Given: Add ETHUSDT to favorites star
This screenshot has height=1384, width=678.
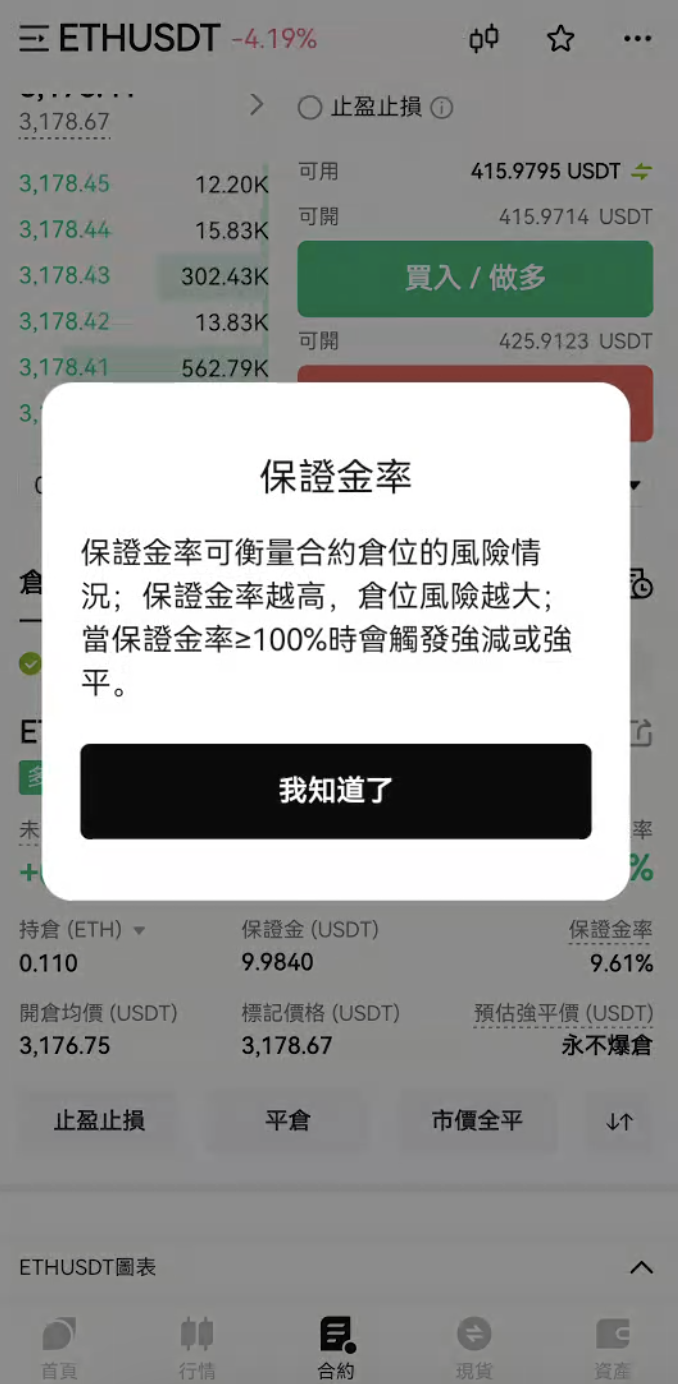Looking at the screenshot, I should pyautogui.click(x=560, y=39).
